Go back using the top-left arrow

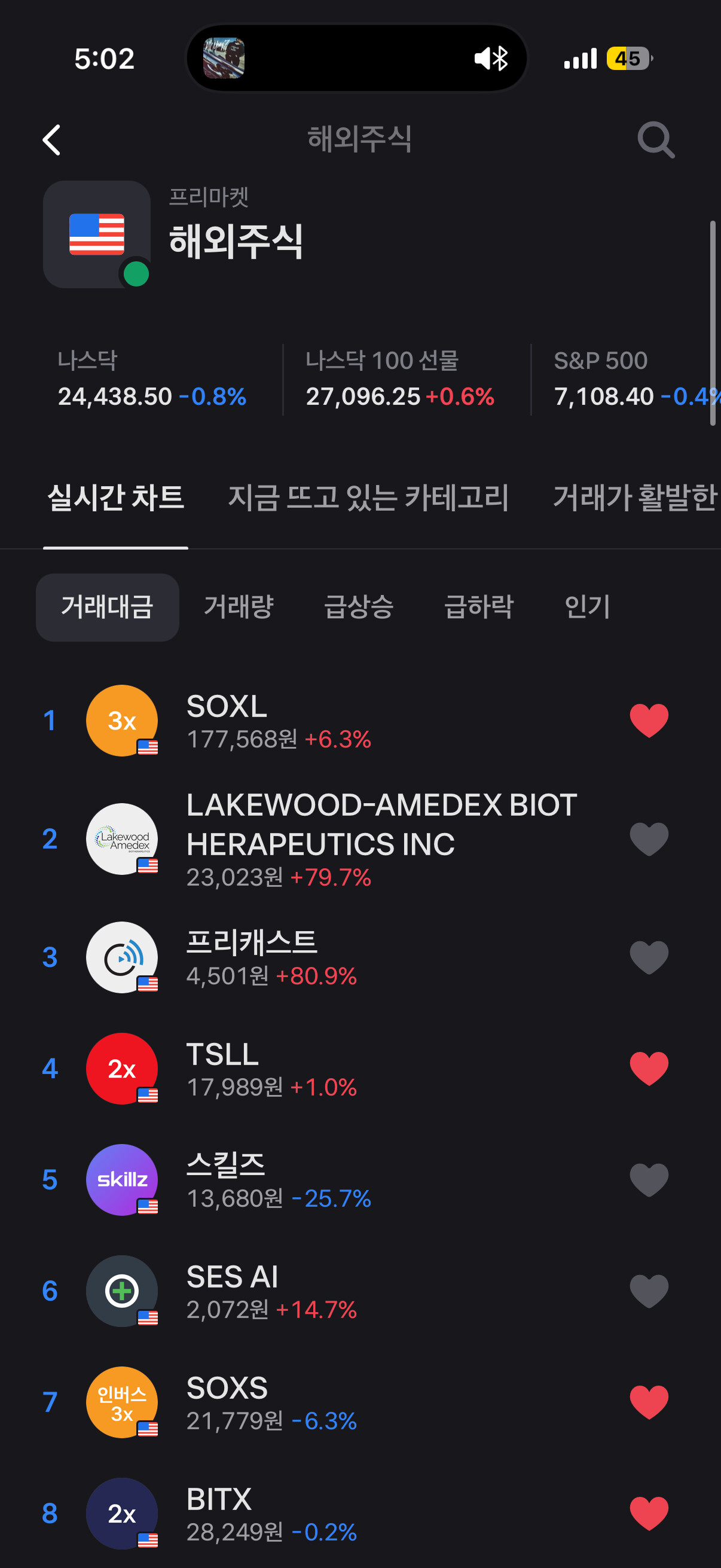[52, 140]
